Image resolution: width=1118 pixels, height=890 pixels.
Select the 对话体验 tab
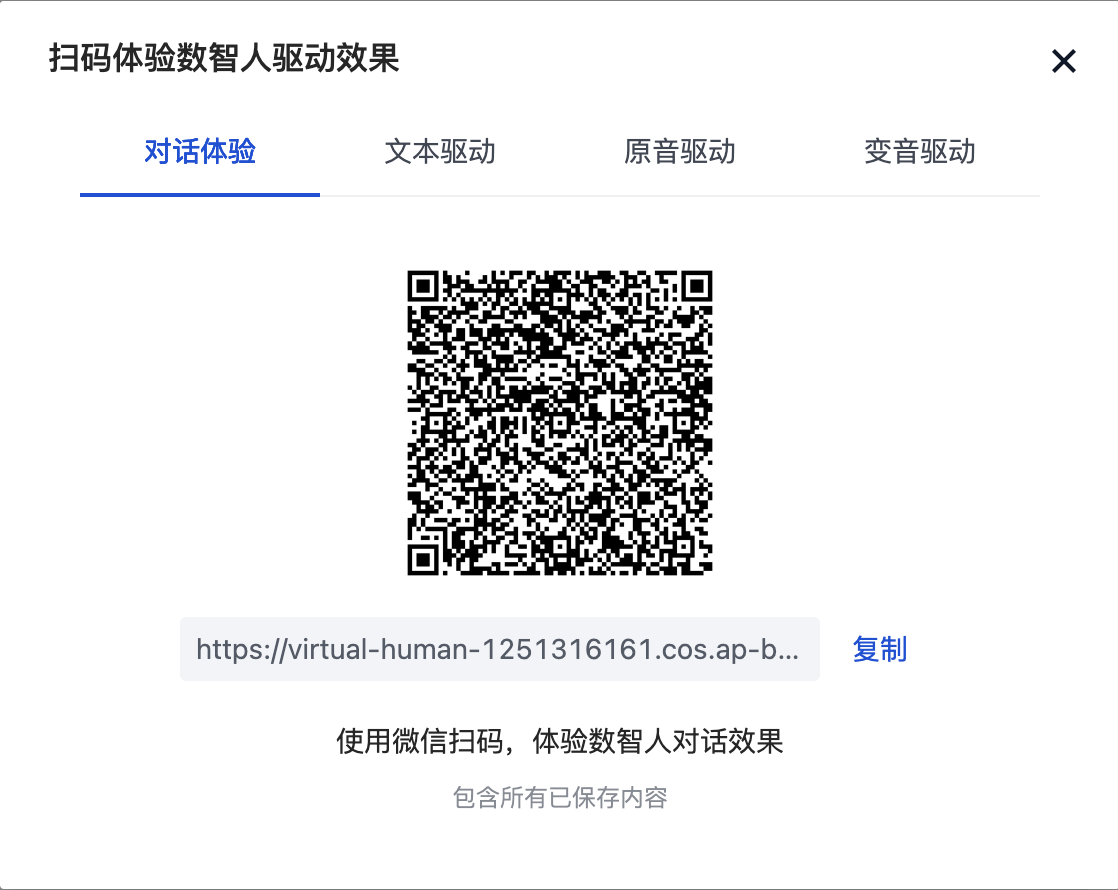click(x=200, y=152)
